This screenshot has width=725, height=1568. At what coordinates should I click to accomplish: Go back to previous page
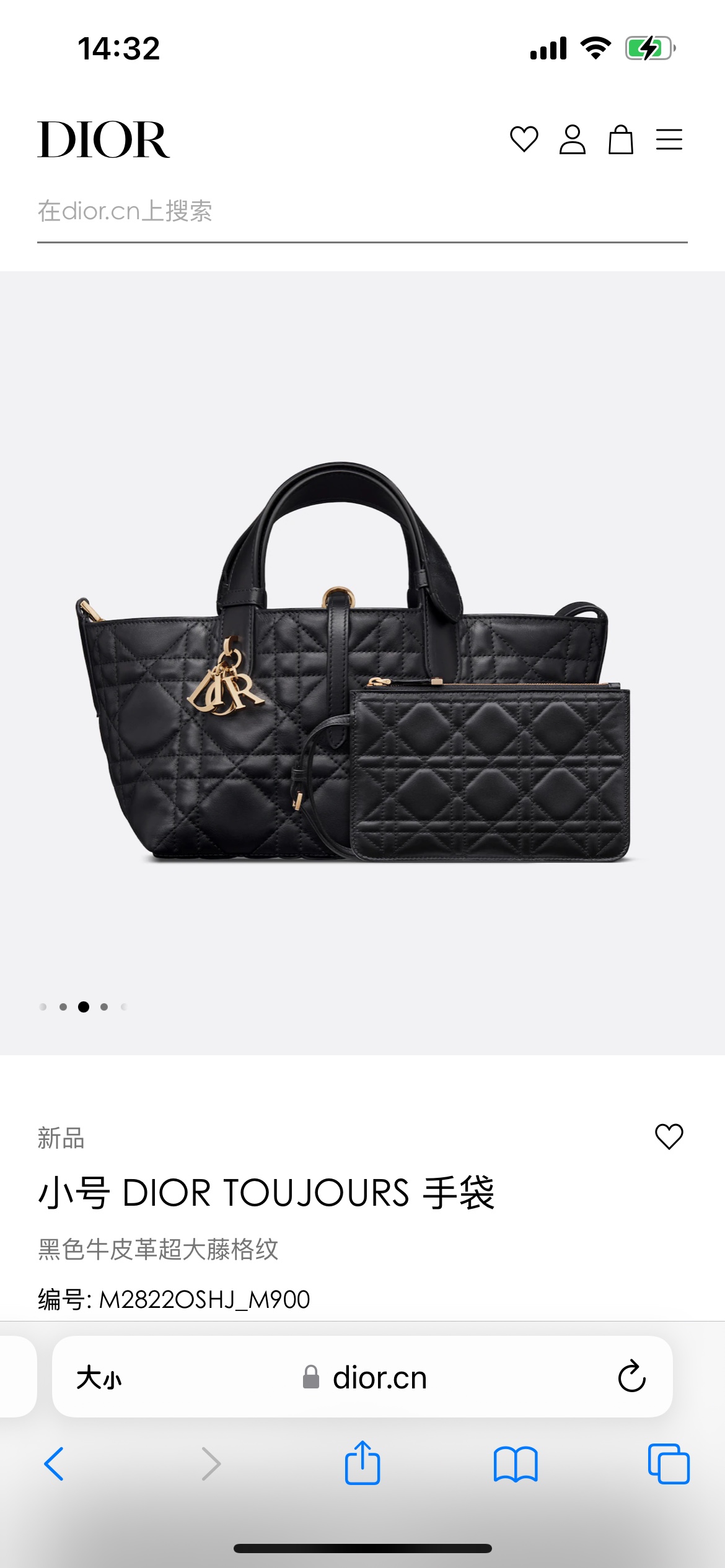pyautogui.click(x=55, y=1464)
